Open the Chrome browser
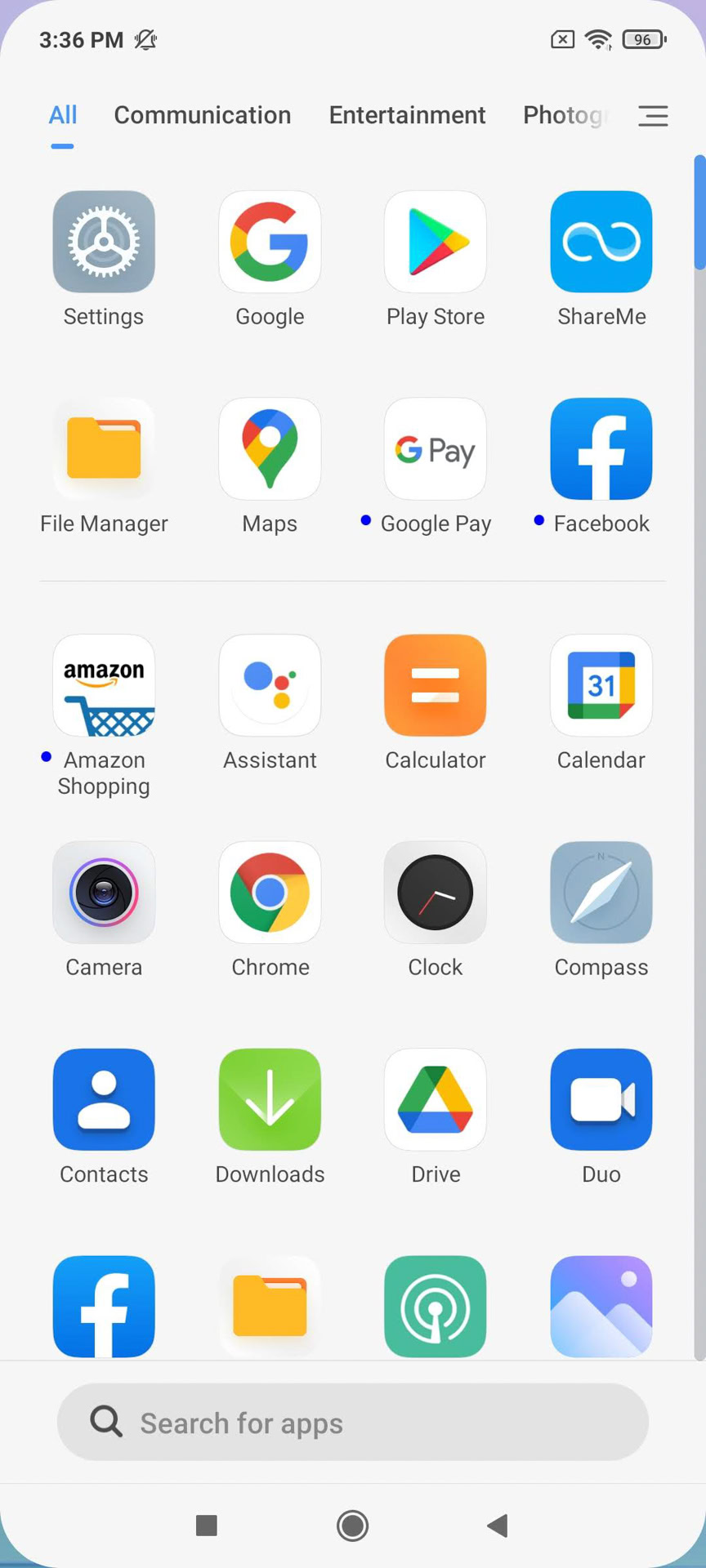Viewport: 706px width, 1568px height. pos(270,893)
